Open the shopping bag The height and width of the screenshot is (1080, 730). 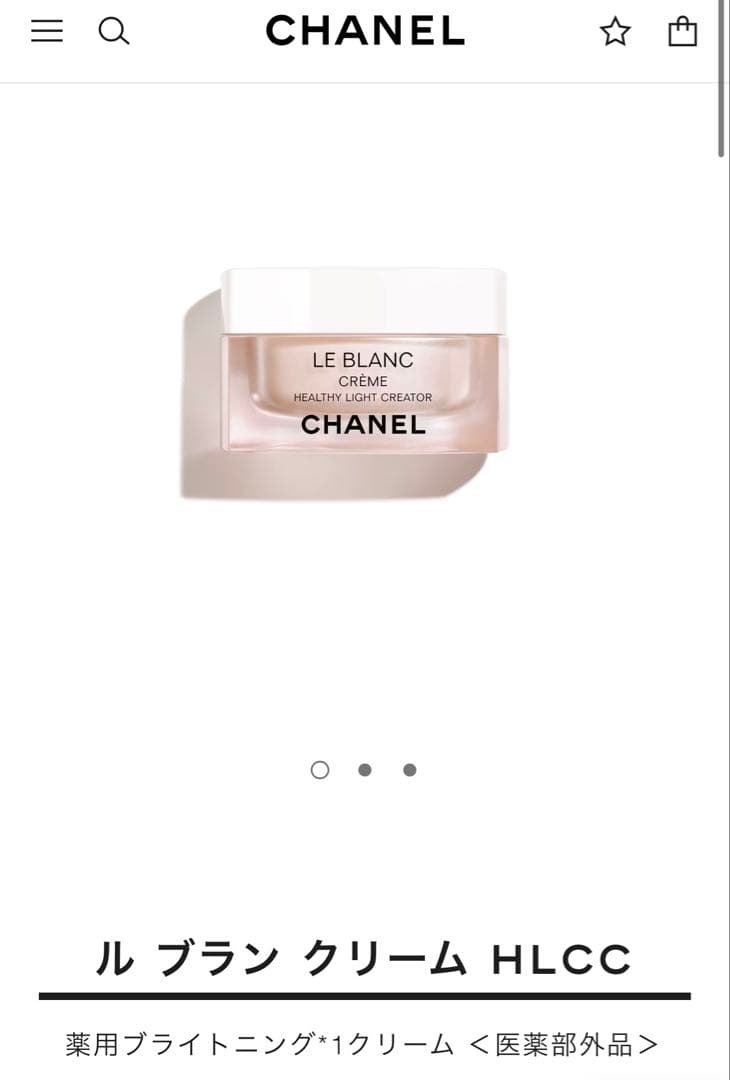tap(683, 32)
